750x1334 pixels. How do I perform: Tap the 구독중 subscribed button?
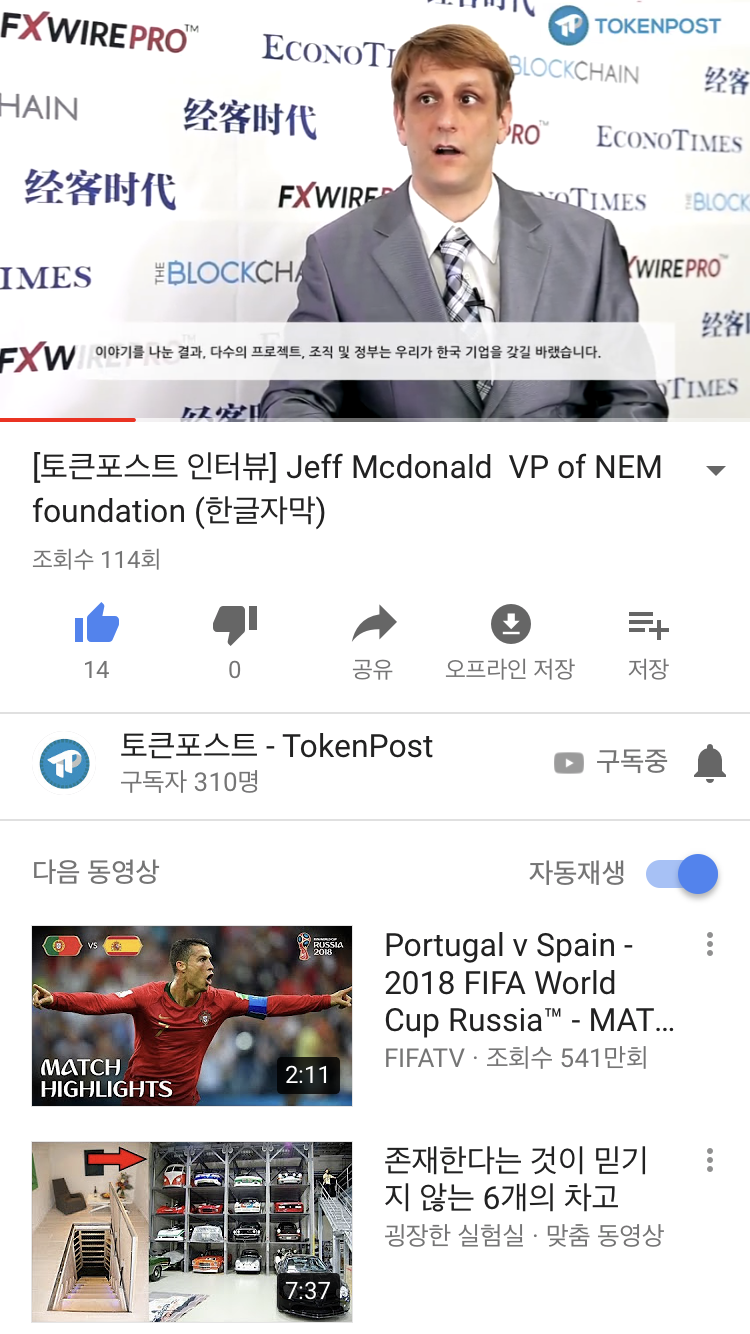630,762
